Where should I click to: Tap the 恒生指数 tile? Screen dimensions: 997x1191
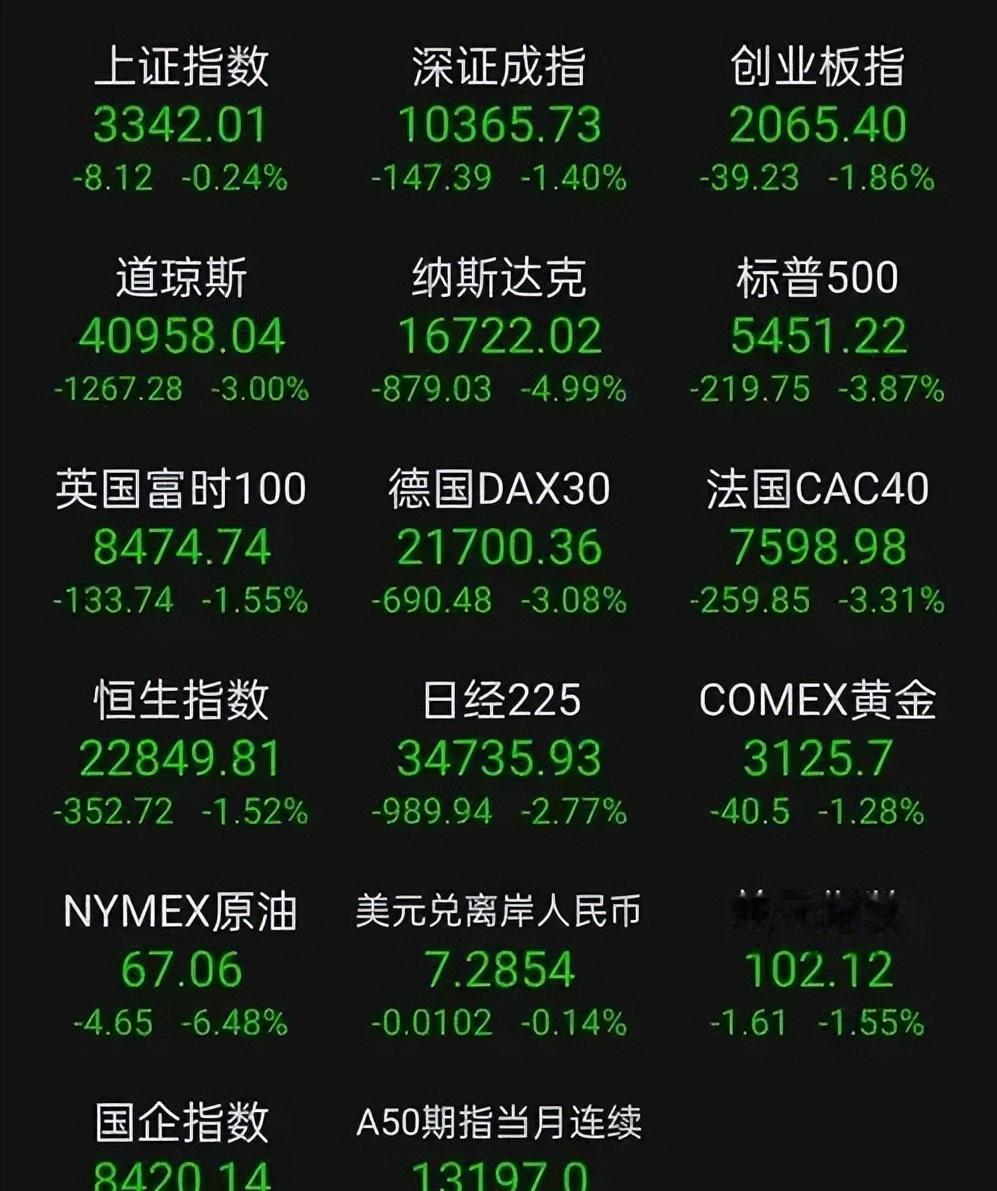181,758
